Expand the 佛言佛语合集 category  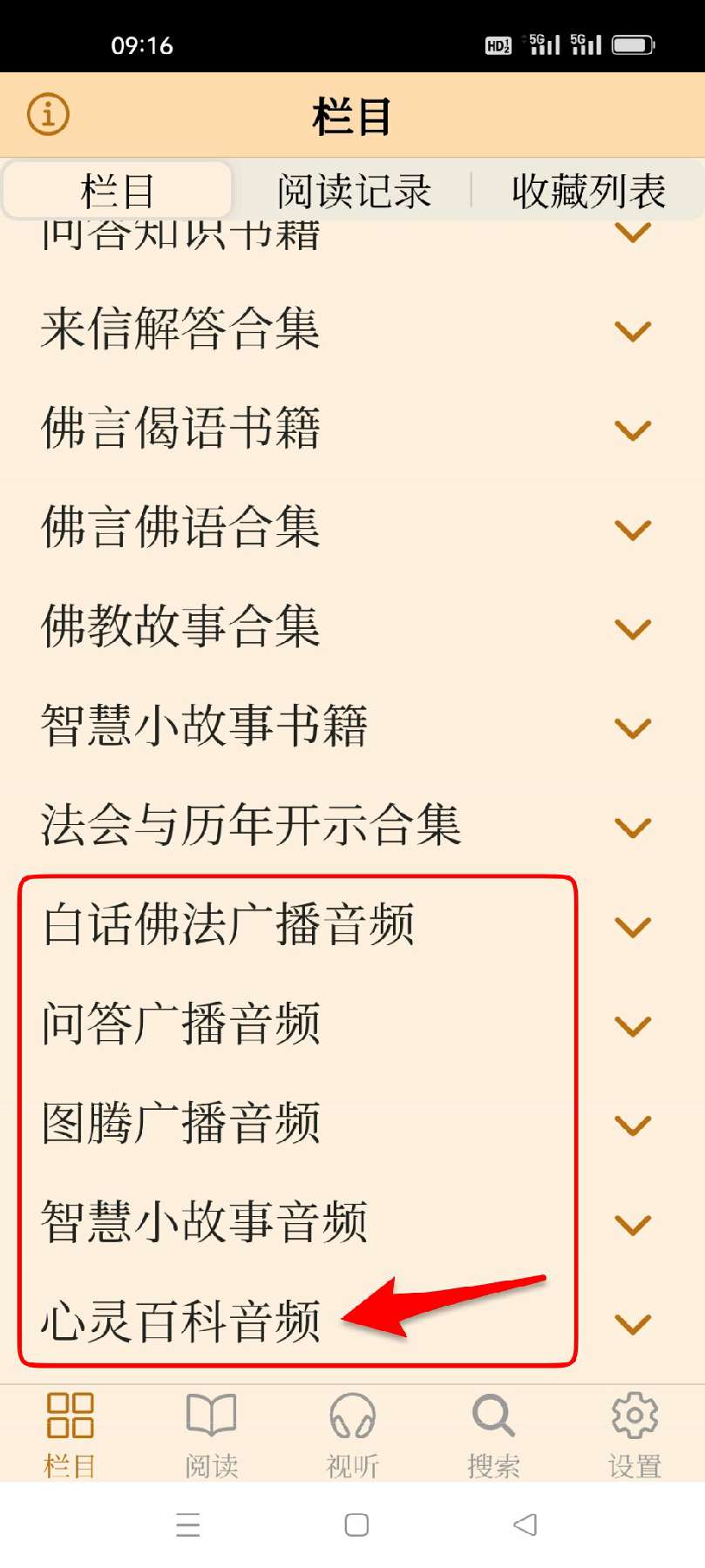[633, 530]
